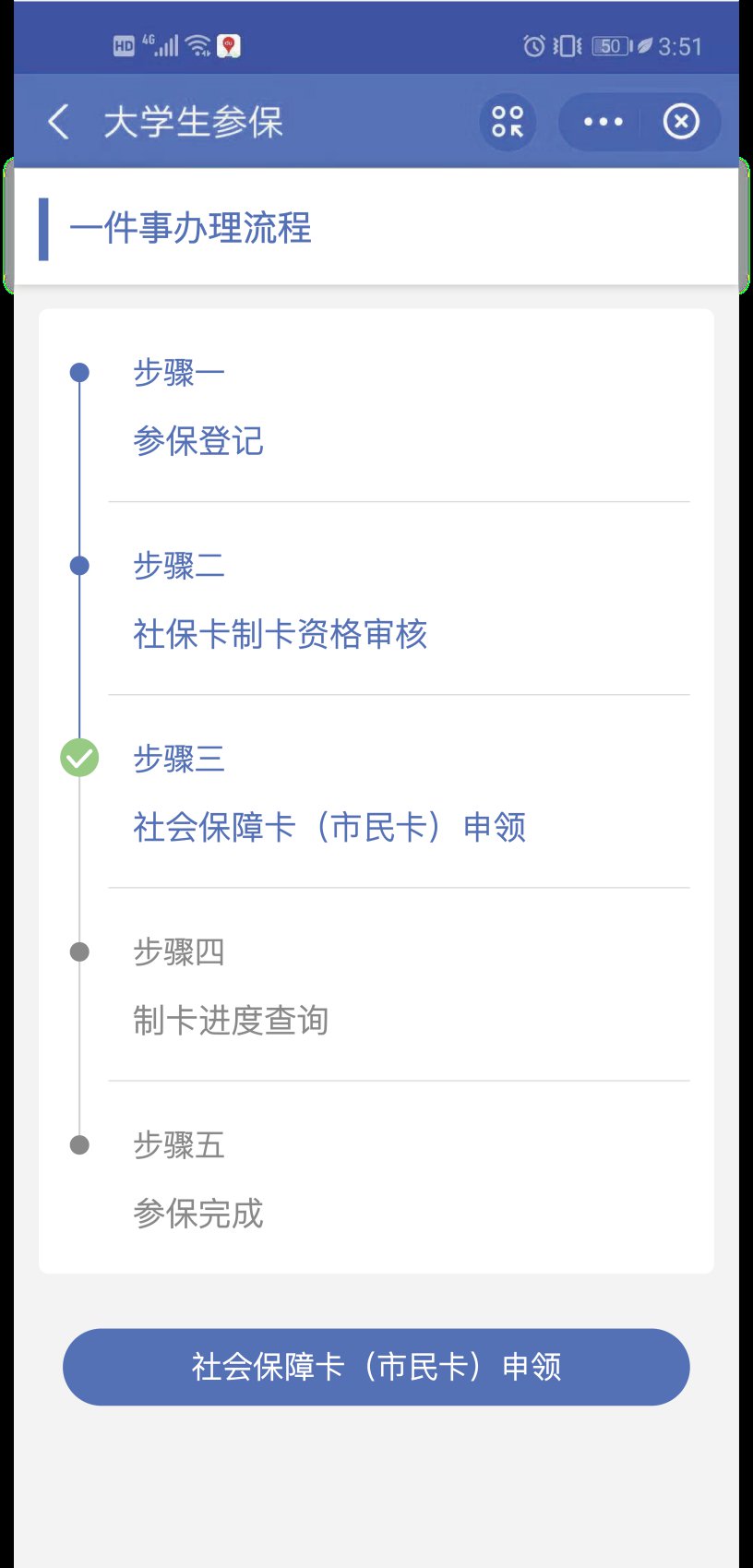The width and height of the screenshot is (753, 1568).
Task: Open step one 参保登记
Action: (198, 441)
